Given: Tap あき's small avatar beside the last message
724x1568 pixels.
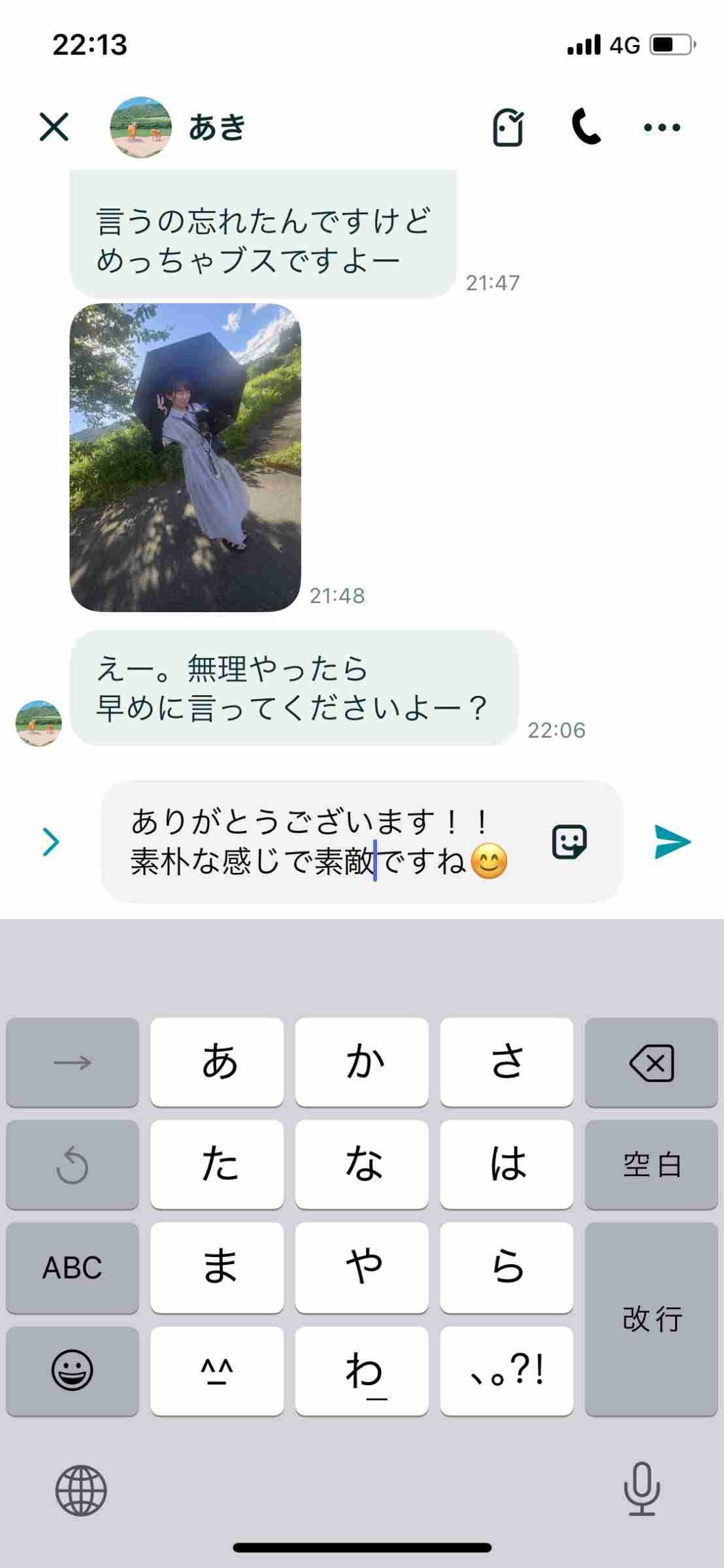Looking at the screenshot, I should (x=39, y=723).
